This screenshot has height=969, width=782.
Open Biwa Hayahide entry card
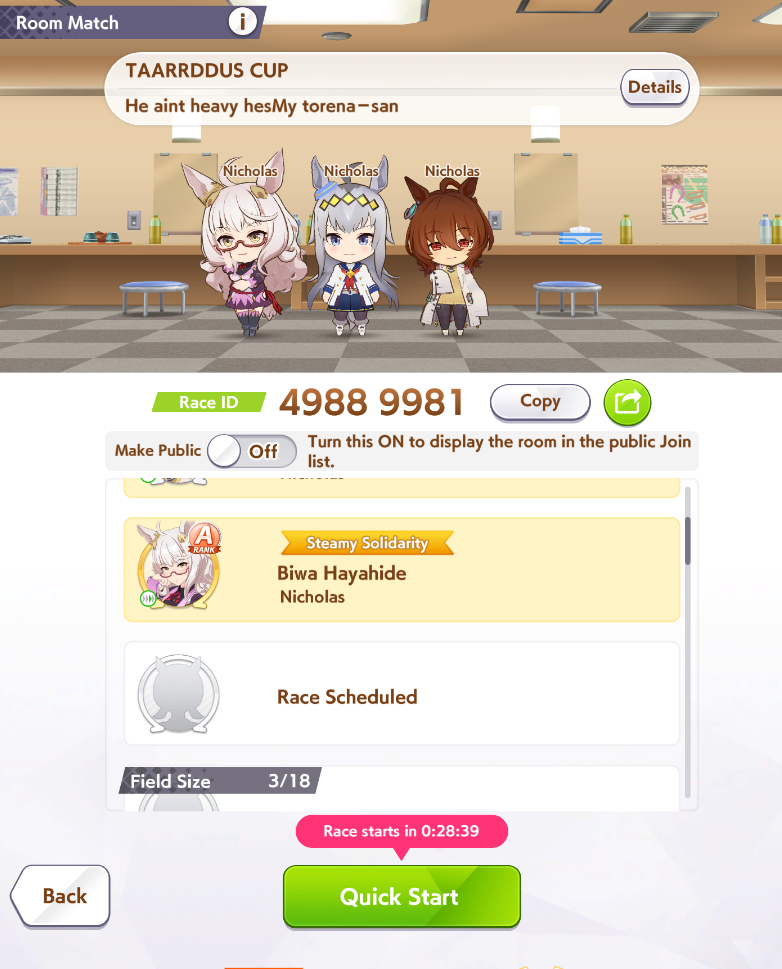pyautogui.click(x=402, y=569)
